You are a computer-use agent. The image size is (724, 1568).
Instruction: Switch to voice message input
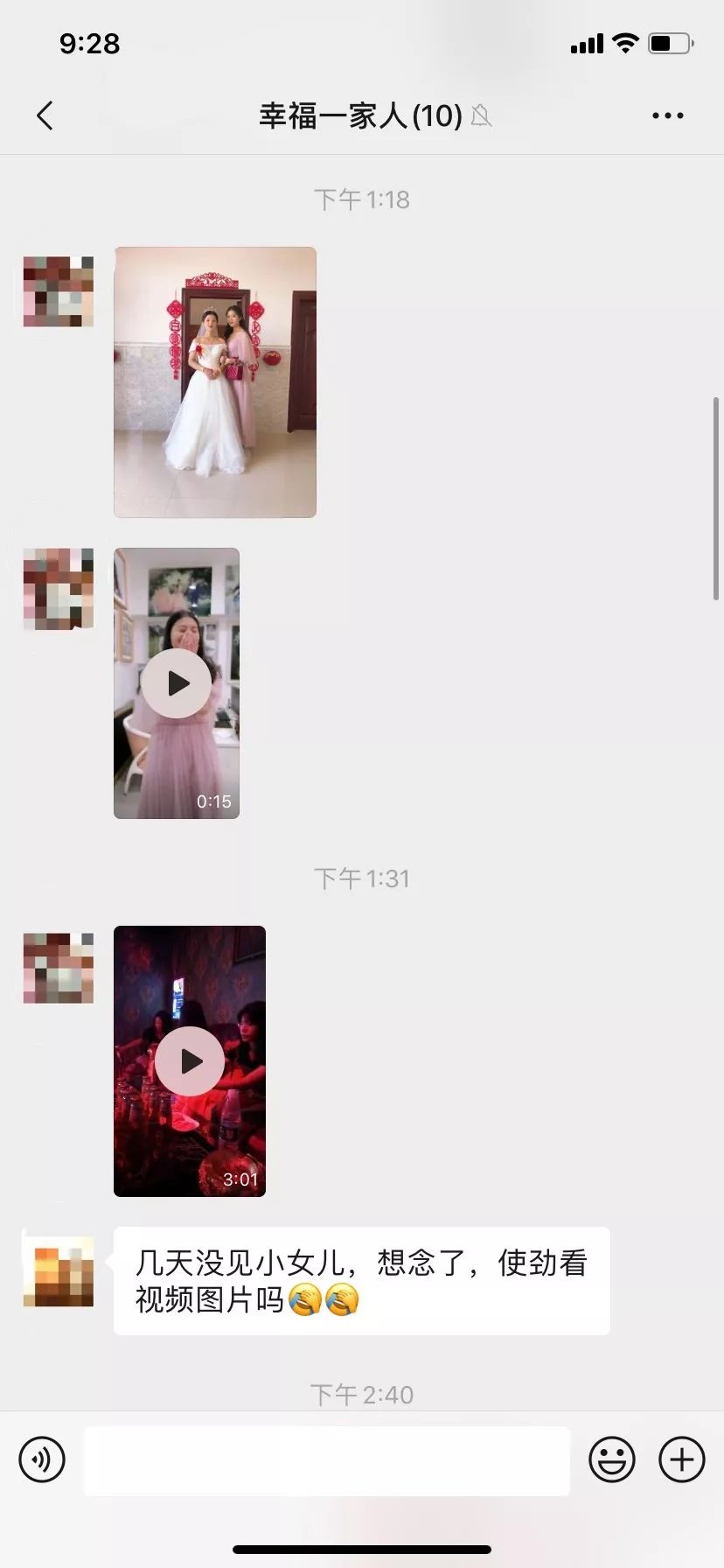[x=42, y=1459]
